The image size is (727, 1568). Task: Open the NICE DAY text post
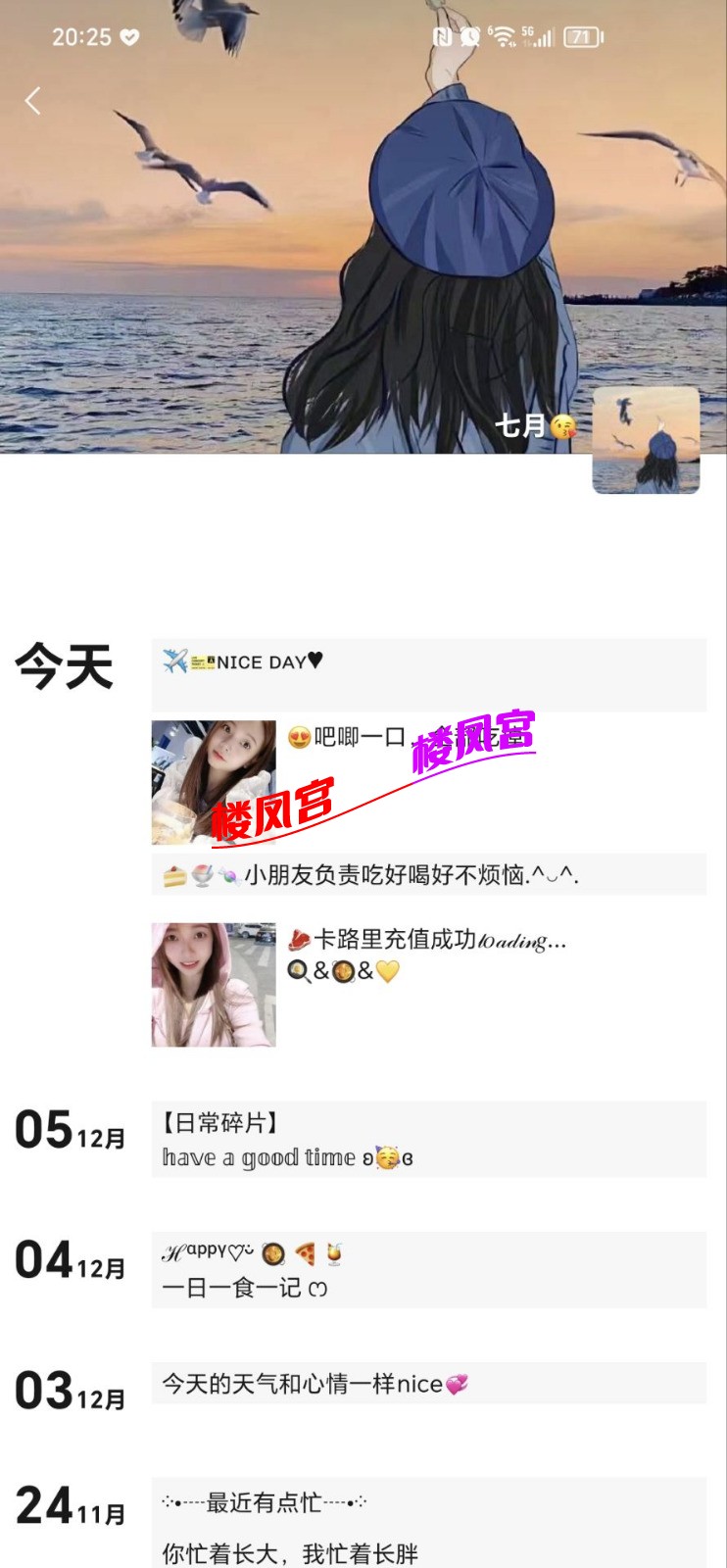pos(428,673)
